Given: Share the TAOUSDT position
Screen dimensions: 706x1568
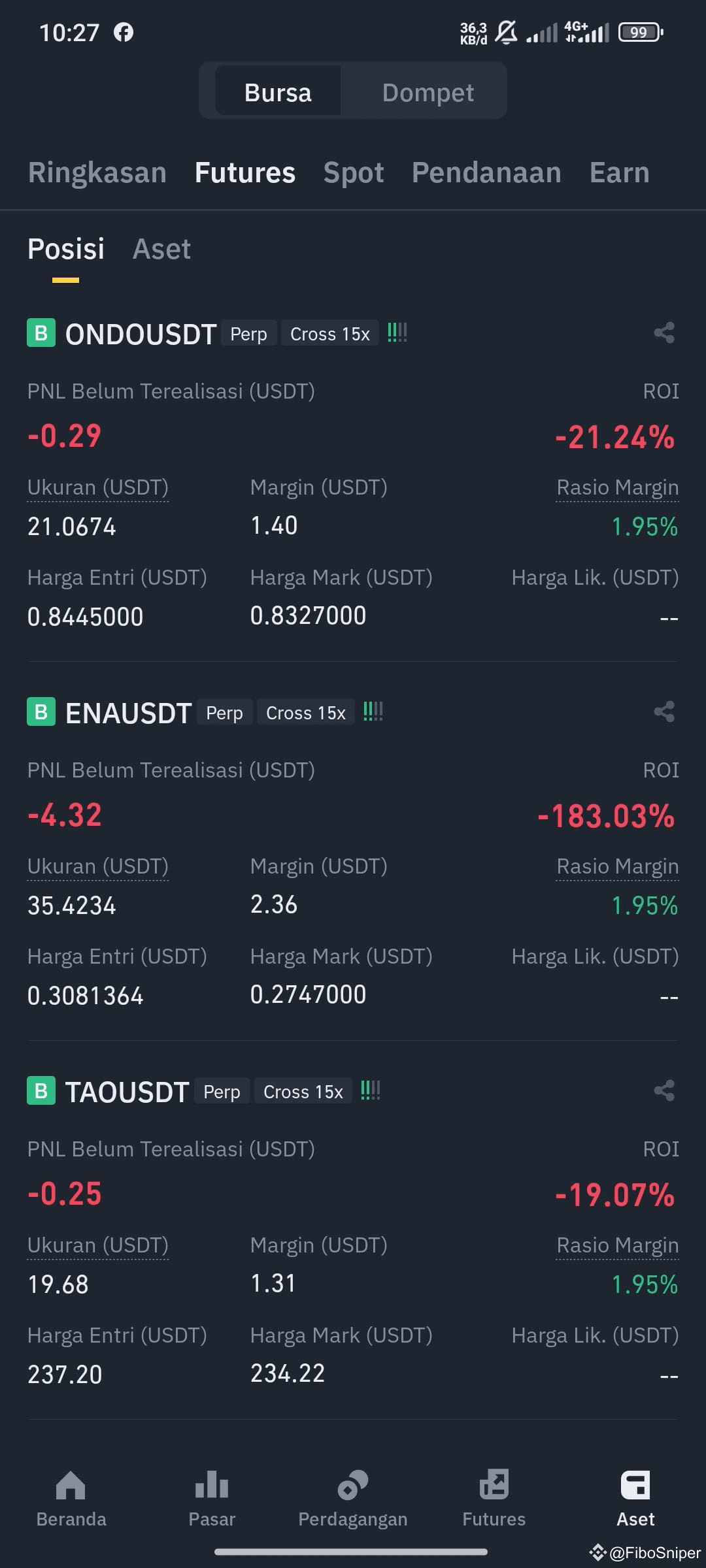Looking at the screenshot, I should coord(664,1090).
